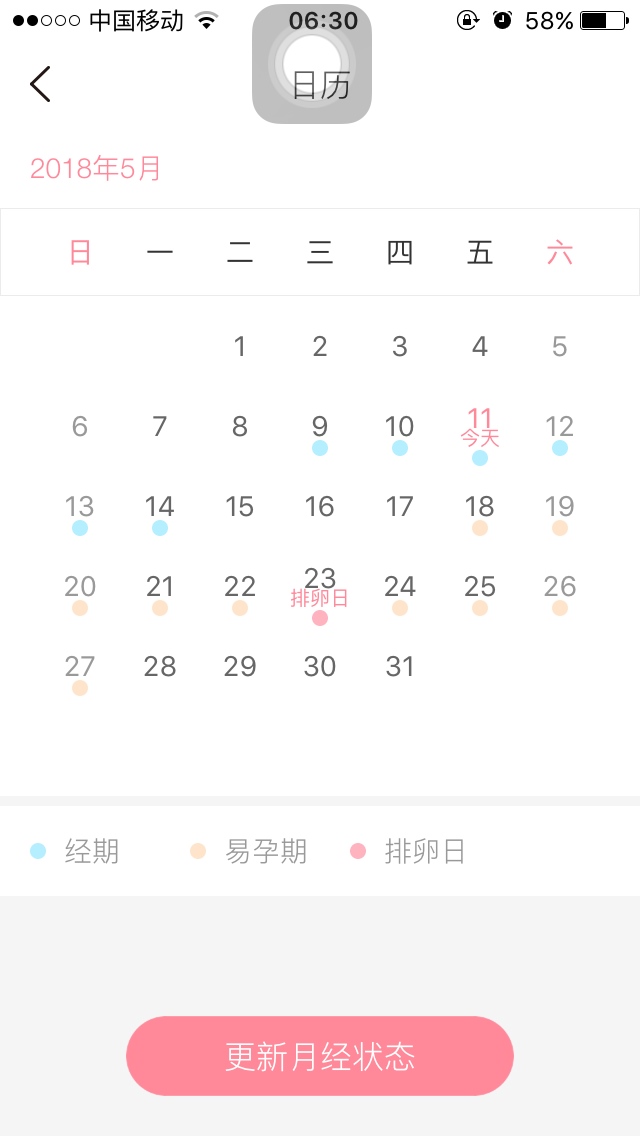640x1136 pixels.
Task: Go back using the top-left arrow
Action: [40, 84]
